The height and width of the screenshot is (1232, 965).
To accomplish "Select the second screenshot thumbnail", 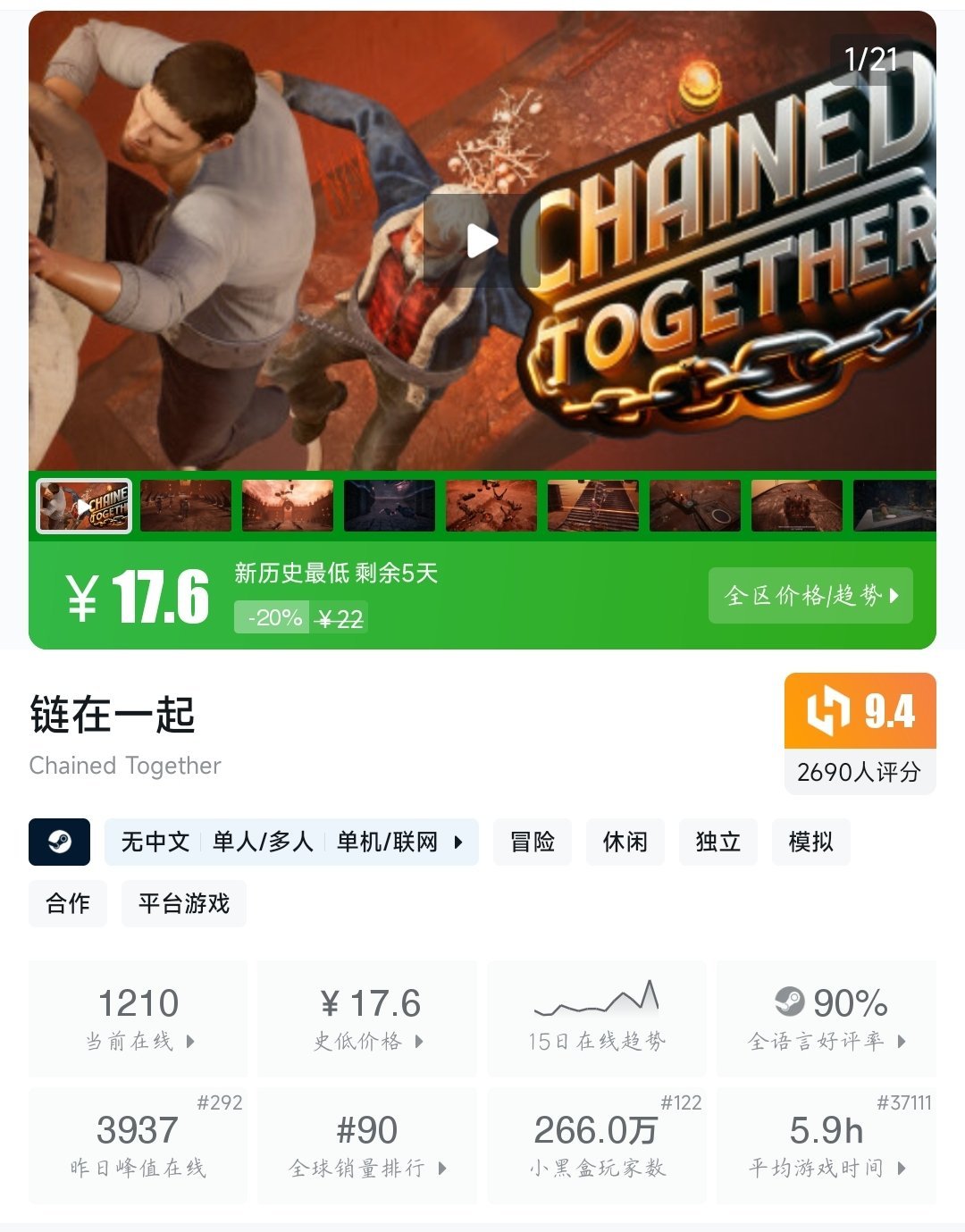I will [x=186, y=506].
